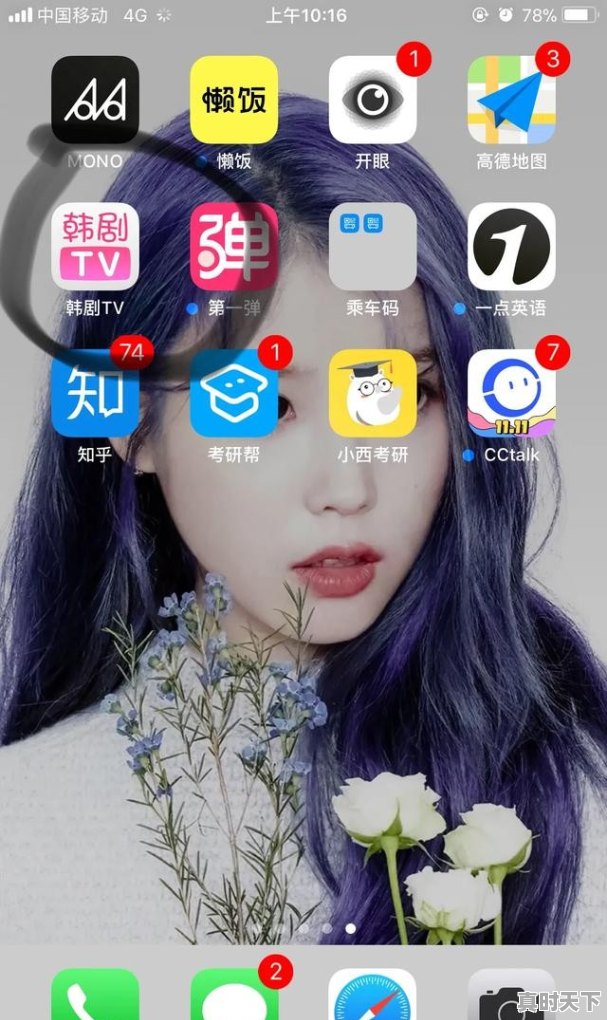Open the Camera app in the dock
The width and height of the screenshot is (607, 1020).
[x=512, y=993]
